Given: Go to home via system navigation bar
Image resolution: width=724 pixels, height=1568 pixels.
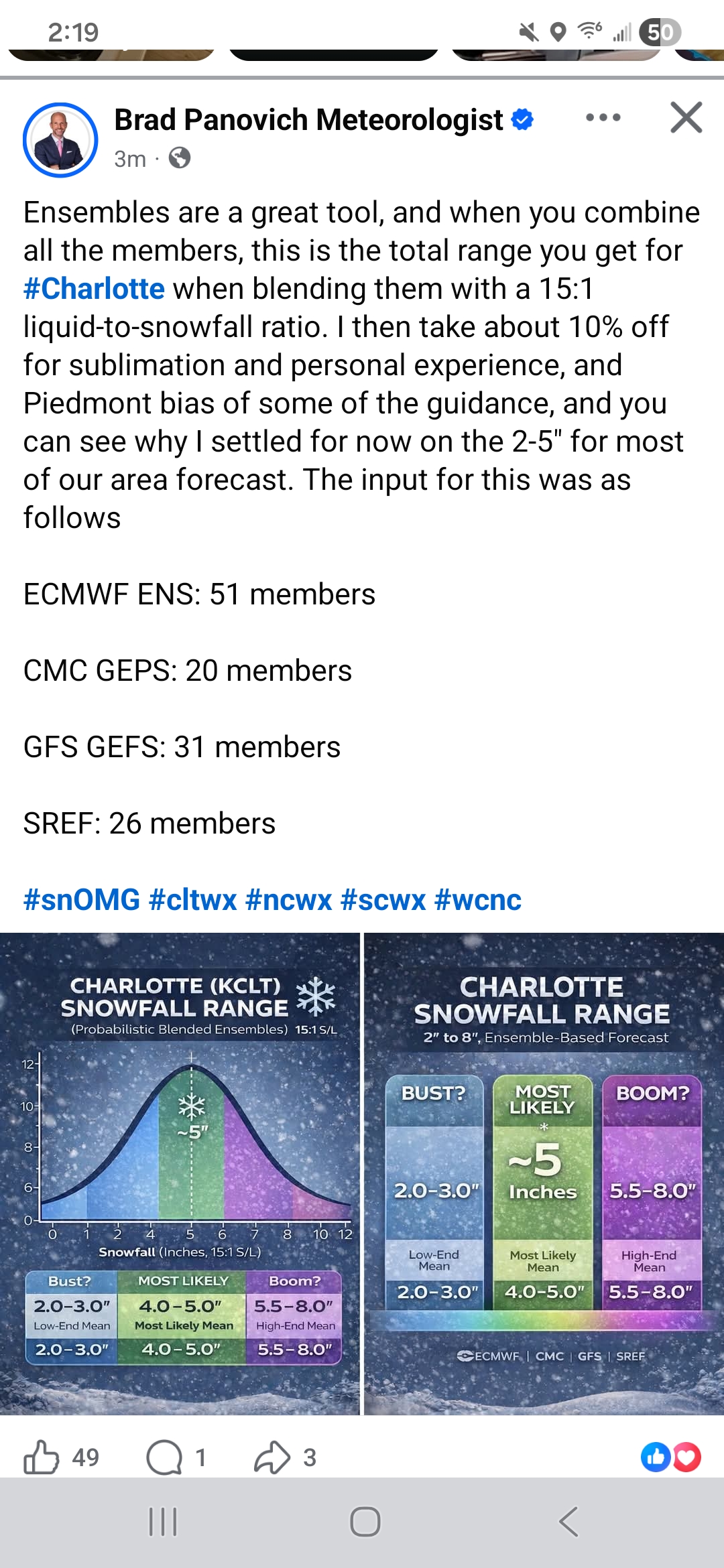Looking at the screenshot, I should pos(365,1522).
